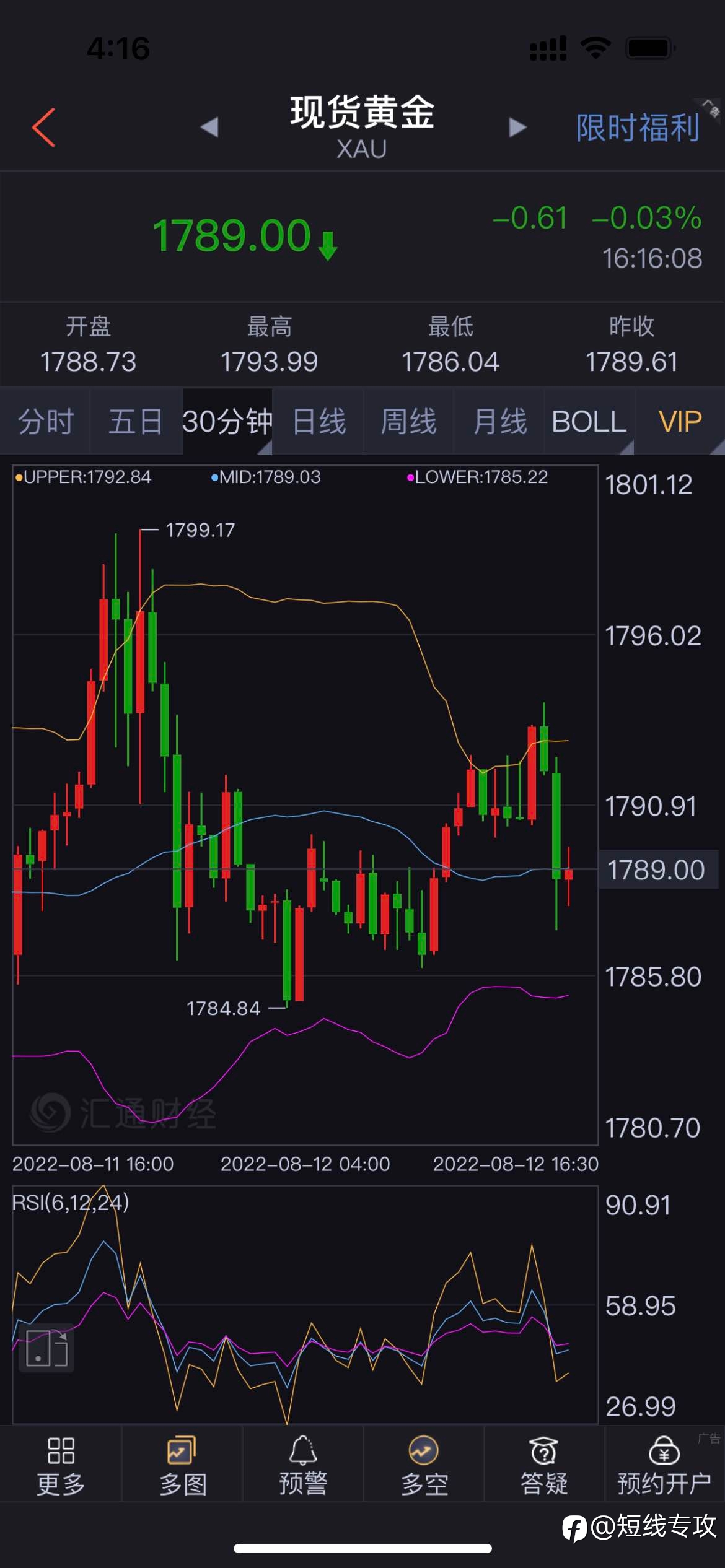Open the 多空 long-short view
725x1568 pixels.
pos(423,1465)
